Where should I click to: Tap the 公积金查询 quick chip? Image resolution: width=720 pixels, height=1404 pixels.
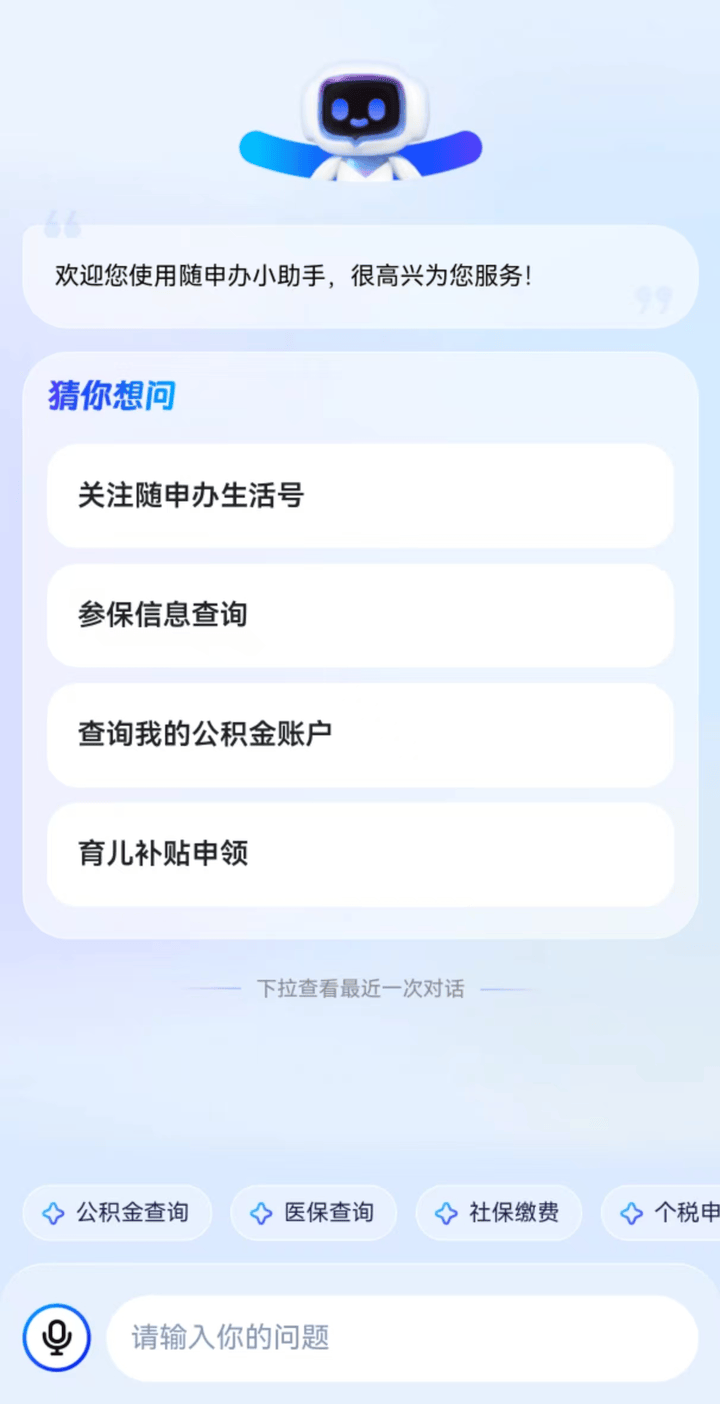click(117, 1213)
